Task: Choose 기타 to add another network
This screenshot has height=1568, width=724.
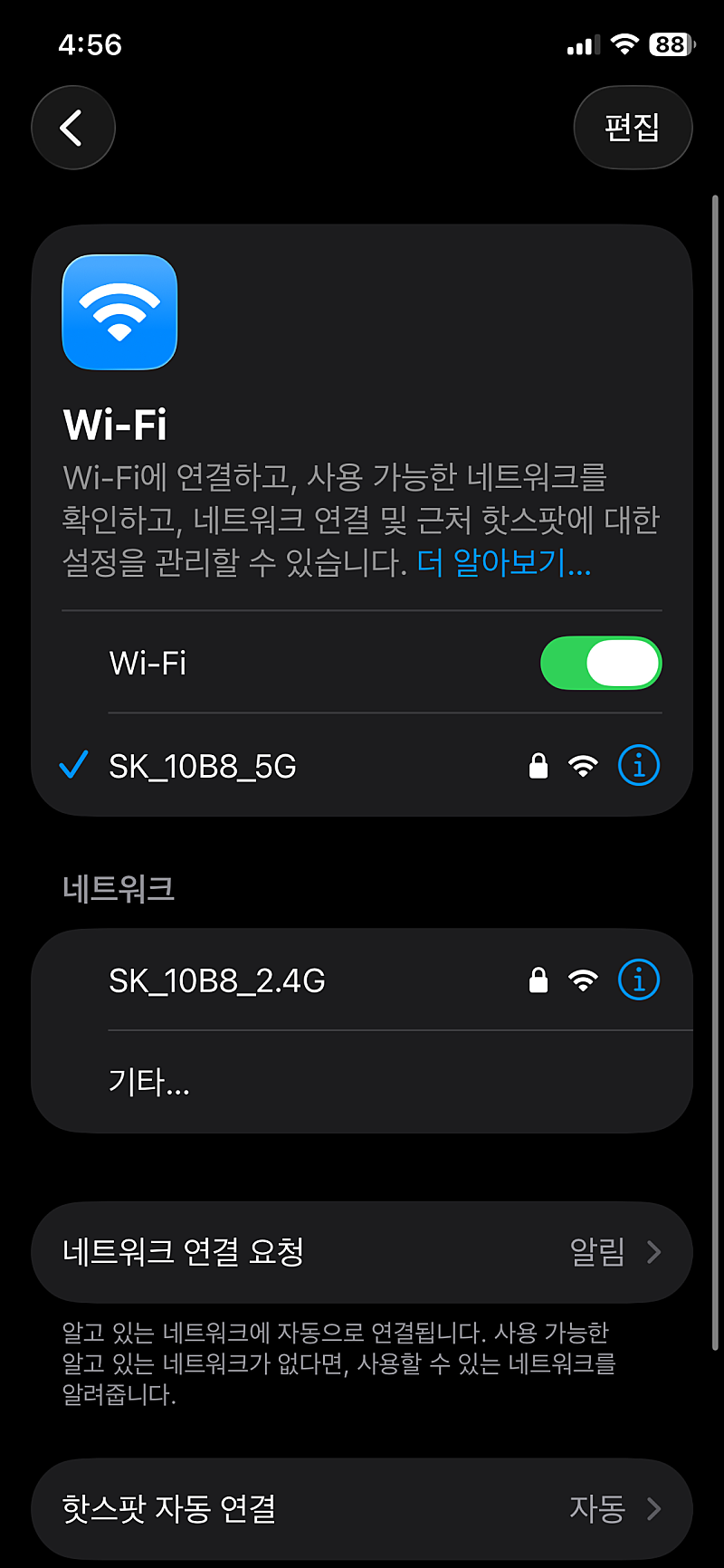Action: point(149,1082)
